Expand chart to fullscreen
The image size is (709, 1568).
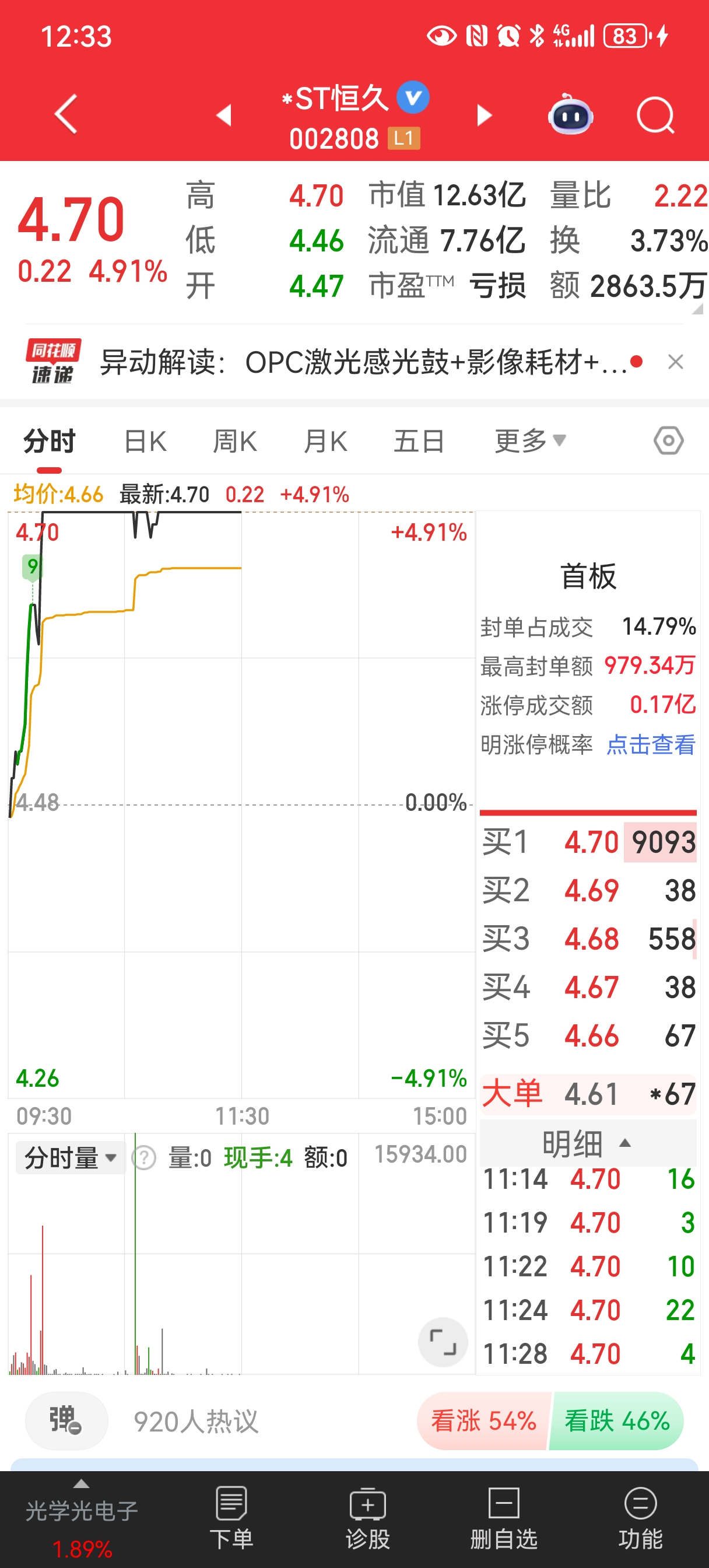click(443, 1342)
